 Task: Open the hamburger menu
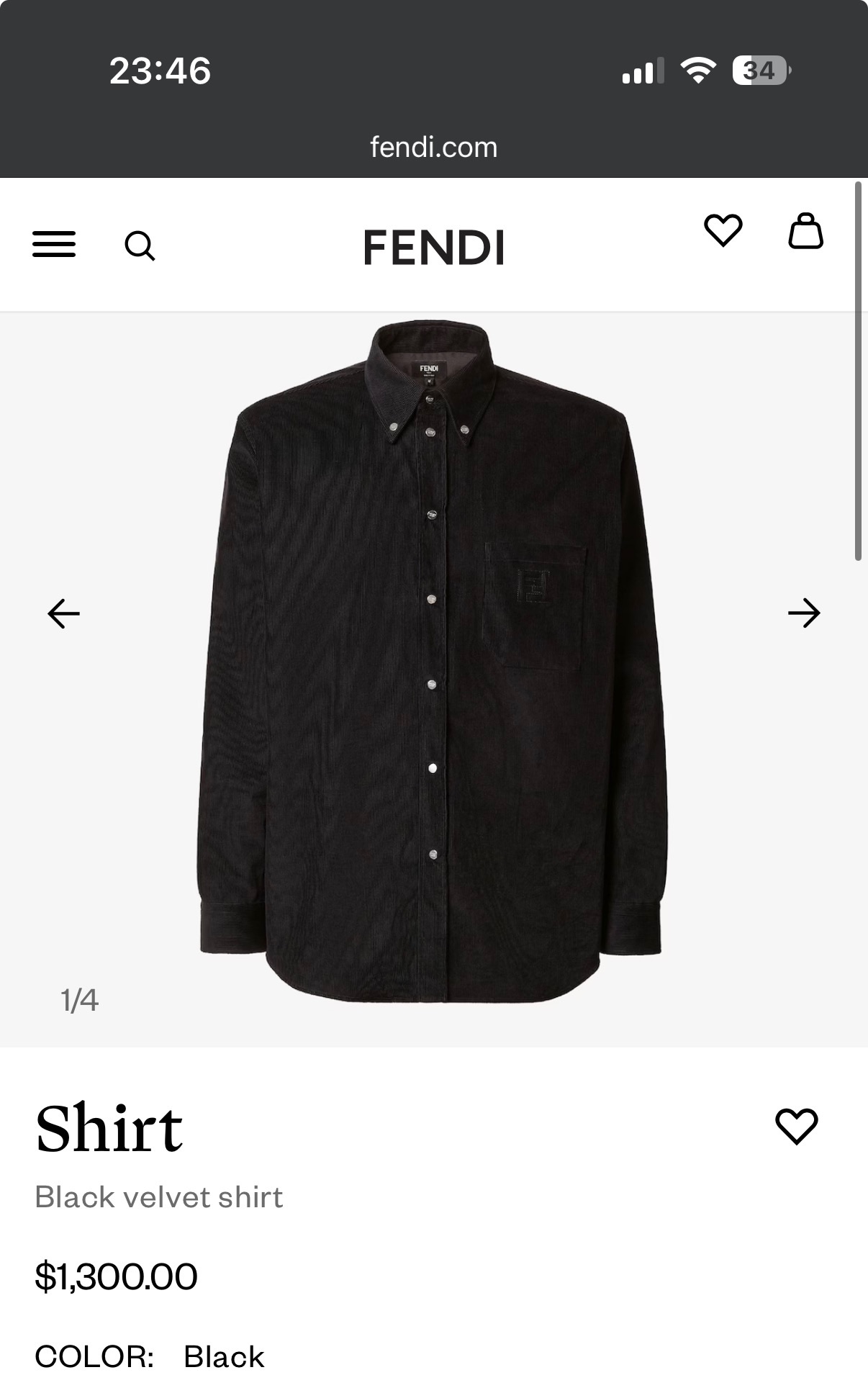(54, 245)
